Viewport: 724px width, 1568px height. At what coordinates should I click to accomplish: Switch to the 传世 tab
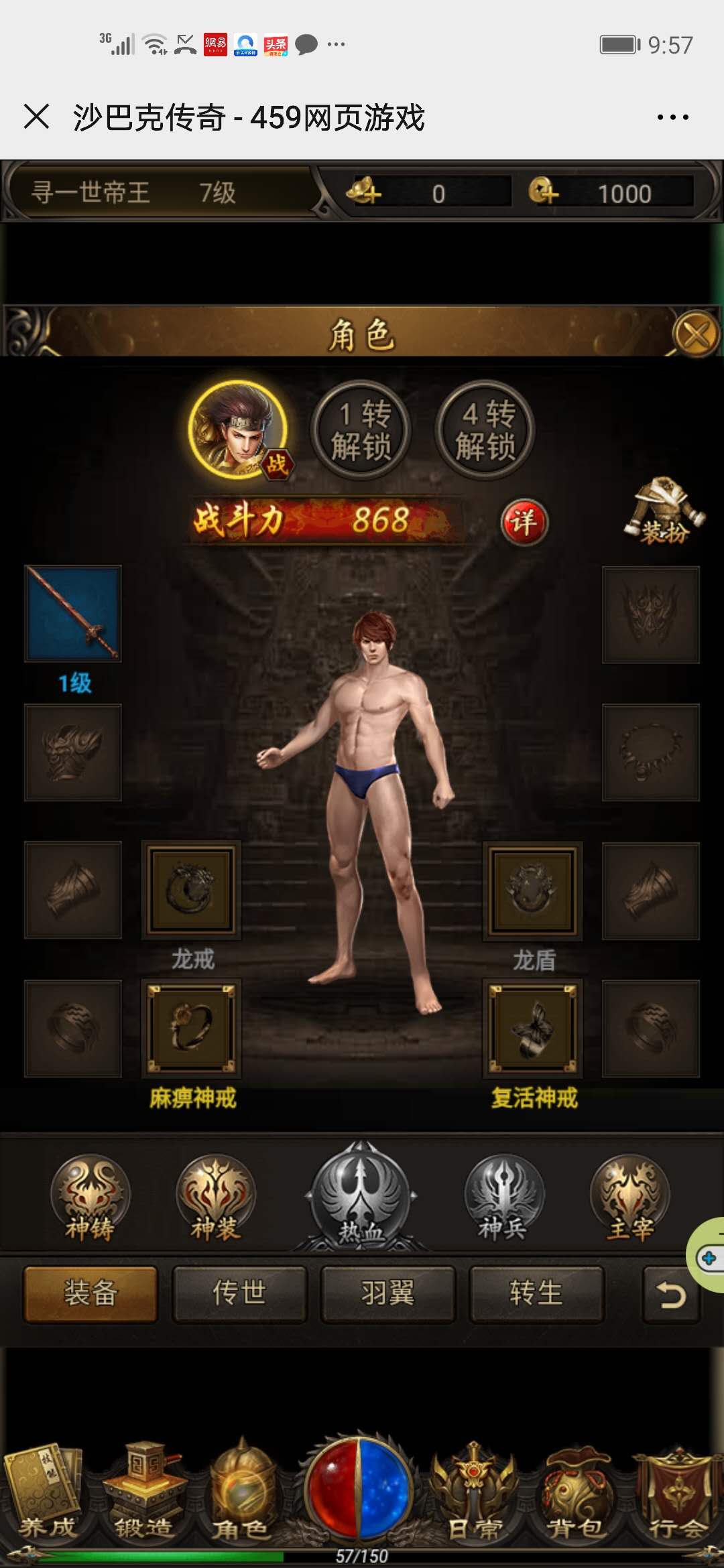tap(239, 1293)
